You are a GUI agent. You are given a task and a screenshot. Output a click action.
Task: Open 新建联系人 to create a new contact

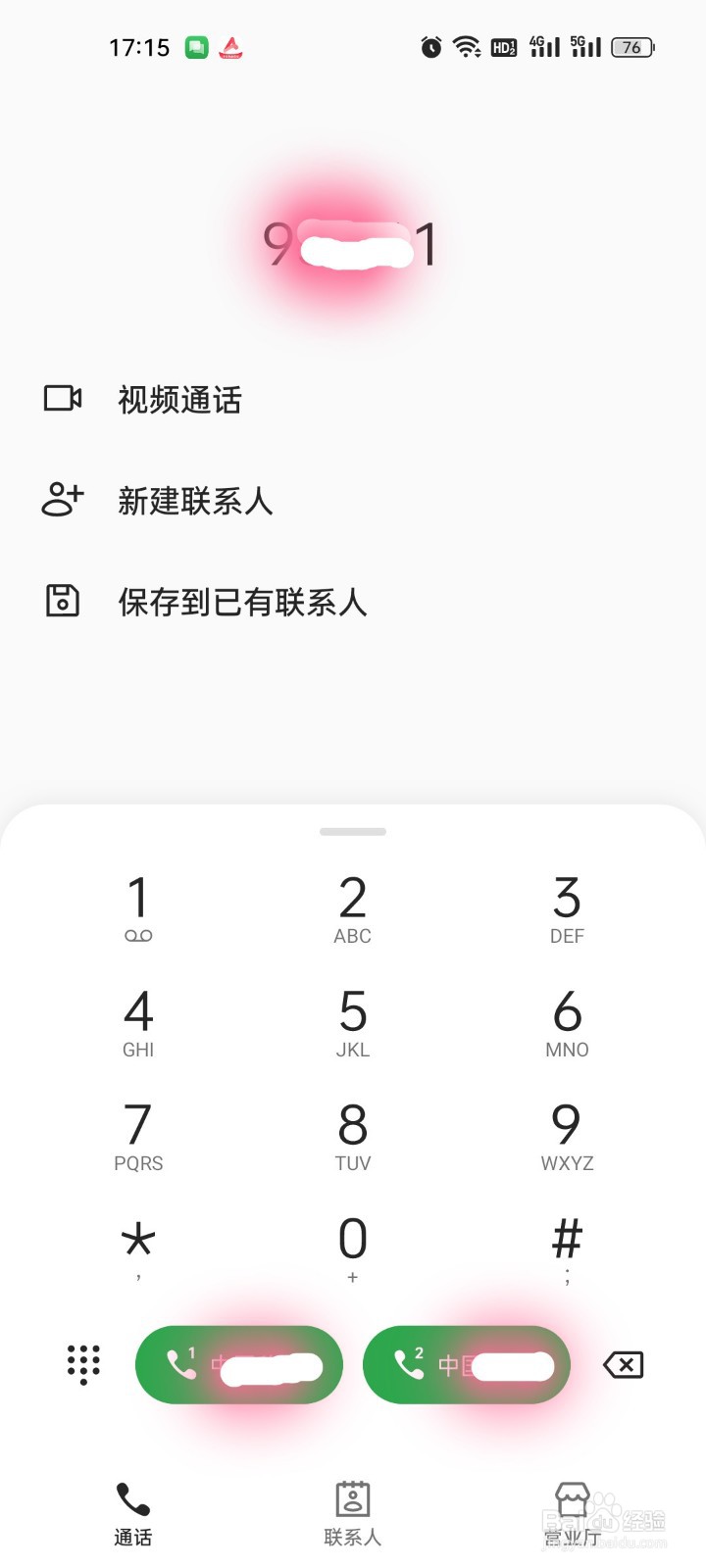[x=193, y=501]
